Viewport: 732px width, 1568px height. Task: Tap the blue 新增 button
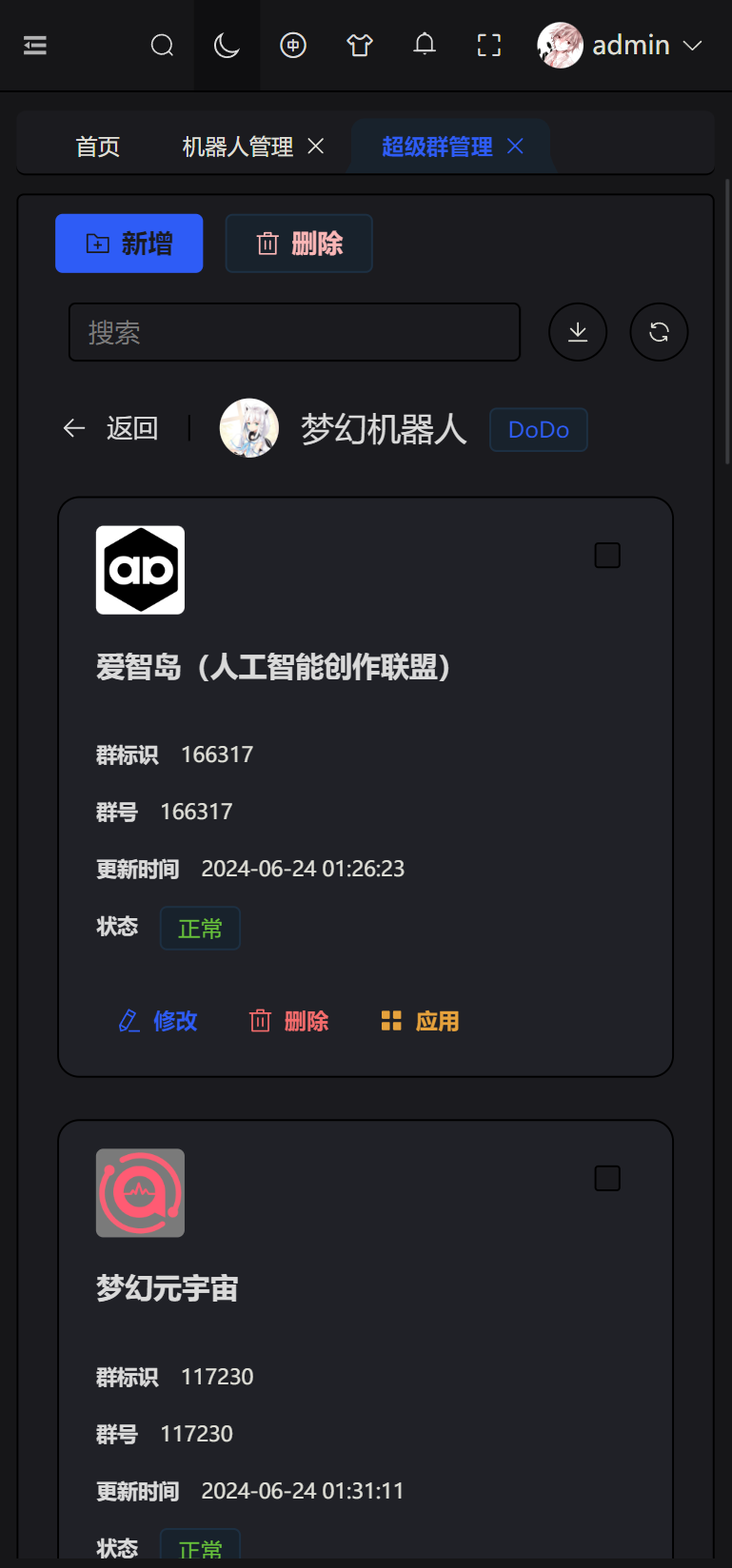click(129, 244)
